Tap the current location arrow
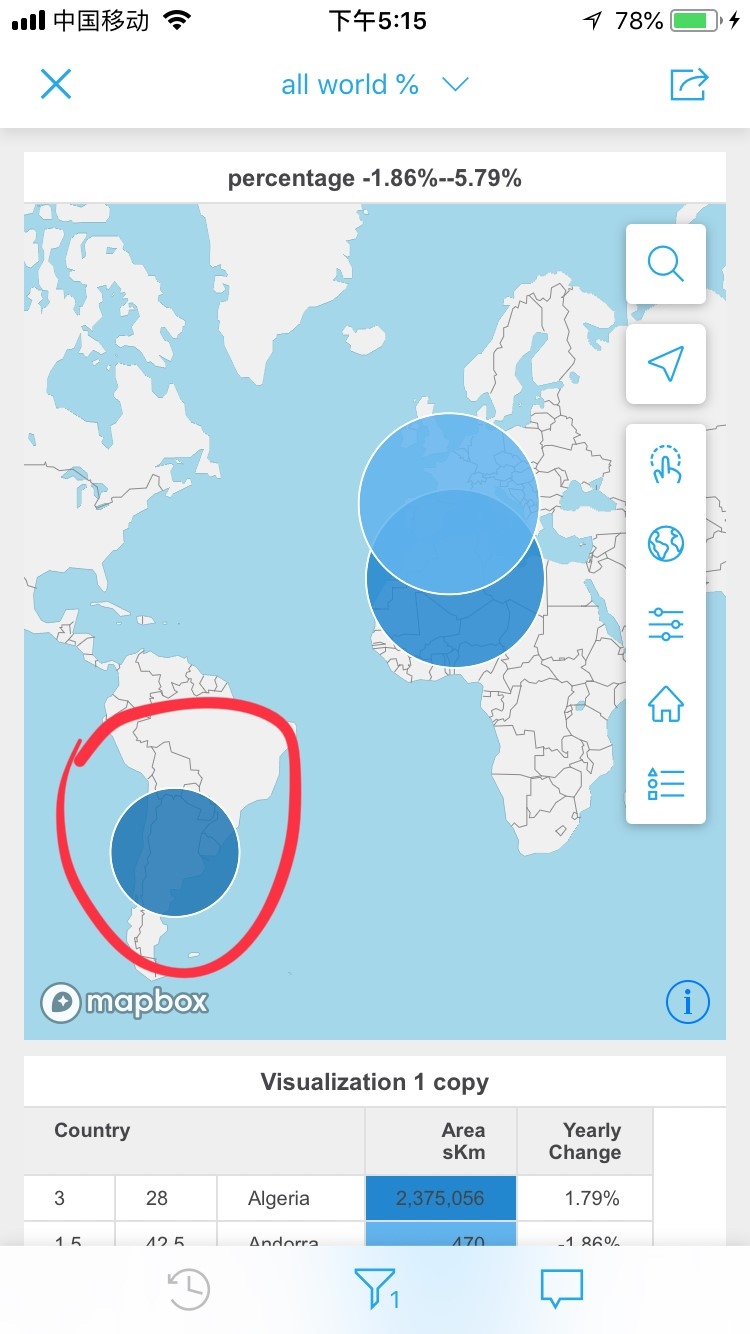The image size is (750, 1334). point(665,364)
